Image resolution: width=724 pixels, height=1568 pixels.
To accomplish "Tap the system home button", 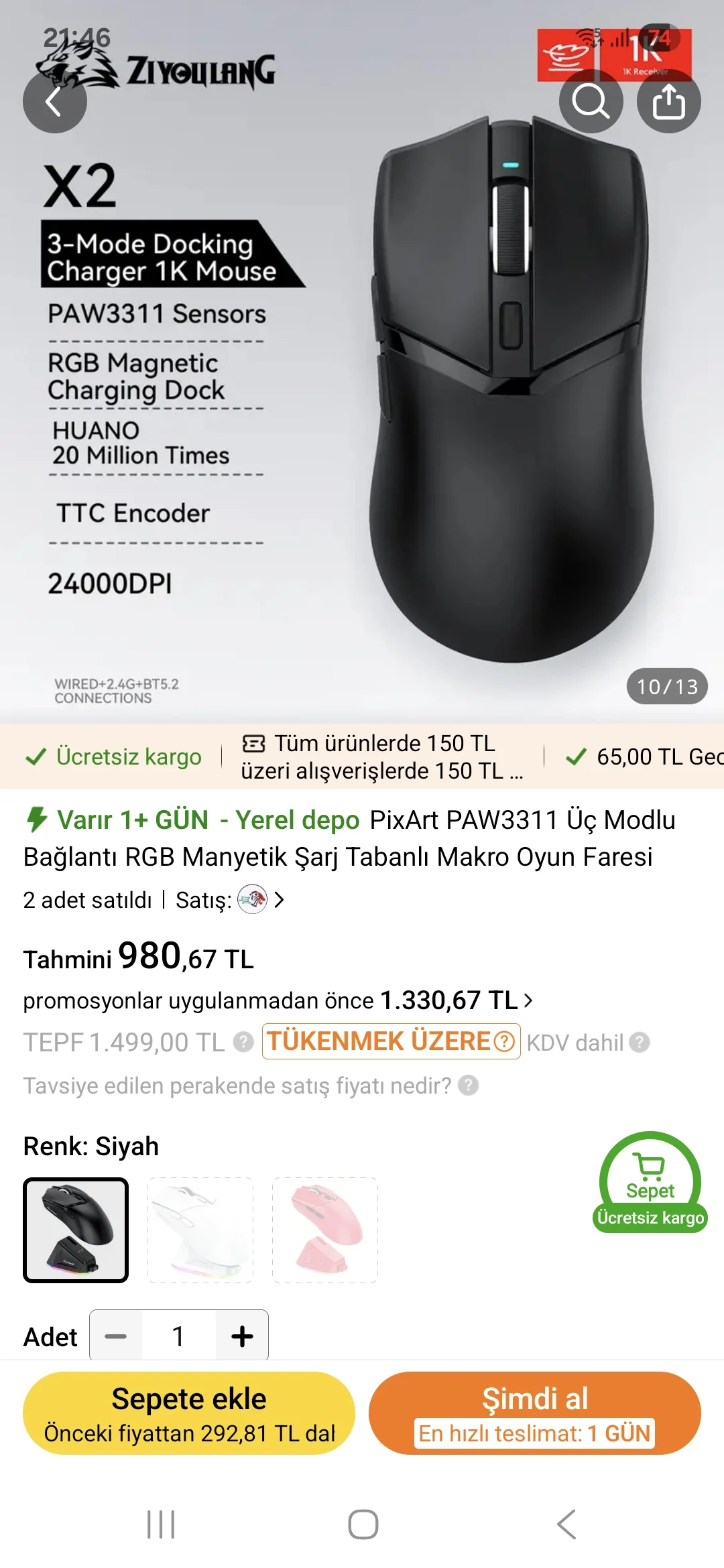I will [363, 1524].
